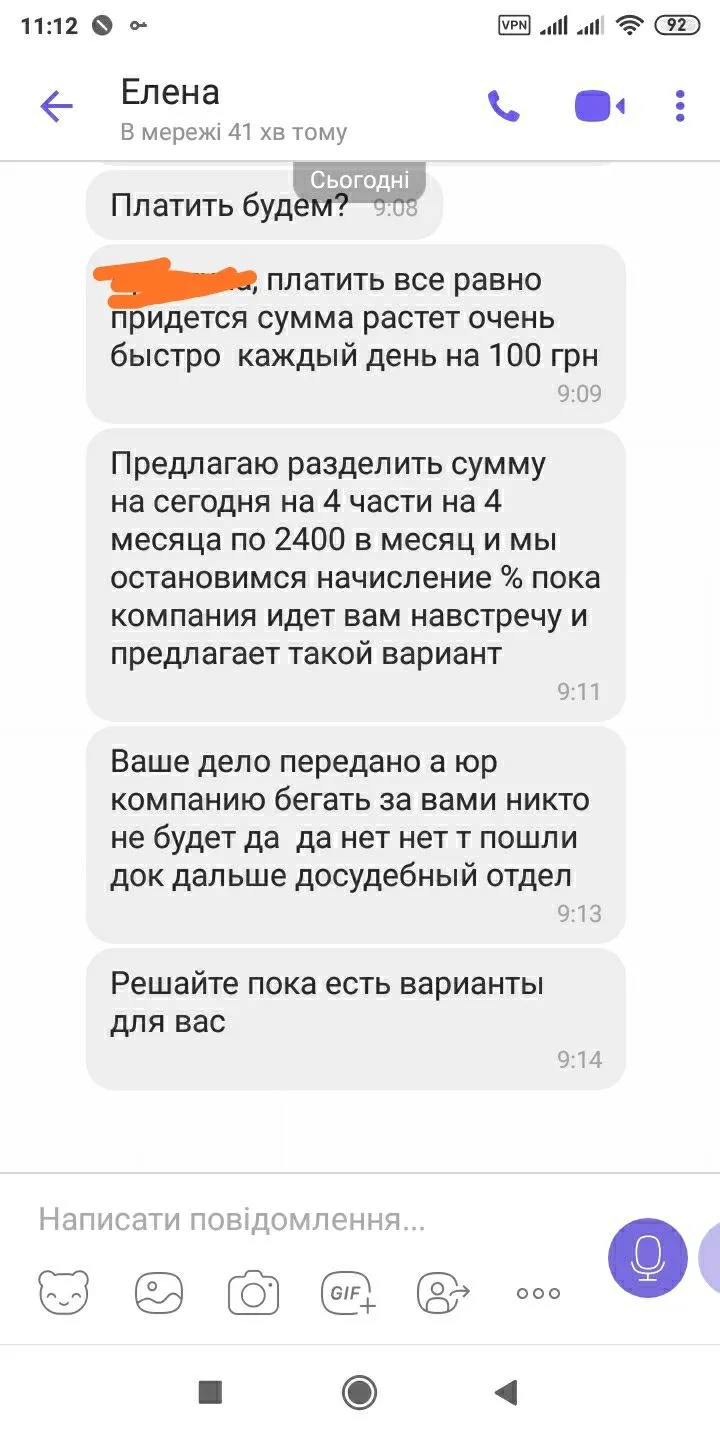Open the gallery to attach a photo

[x=159, y=1292]
